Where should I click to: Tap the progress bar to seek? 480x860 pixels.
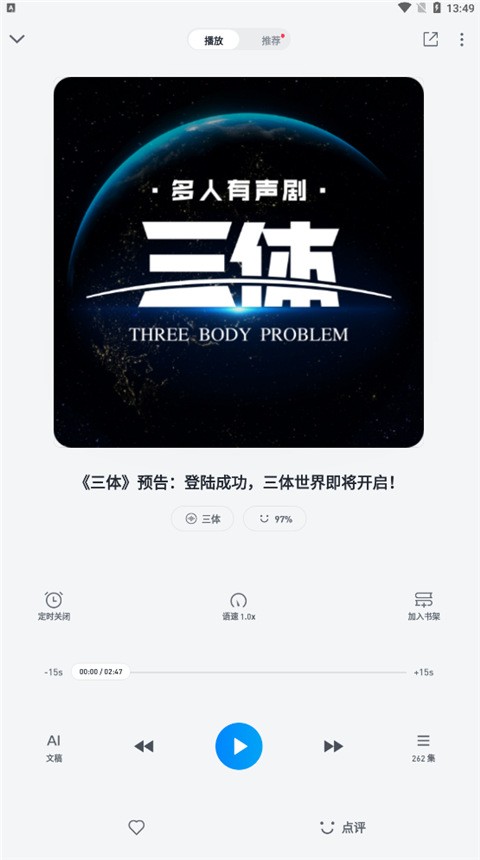coord(239,672)
